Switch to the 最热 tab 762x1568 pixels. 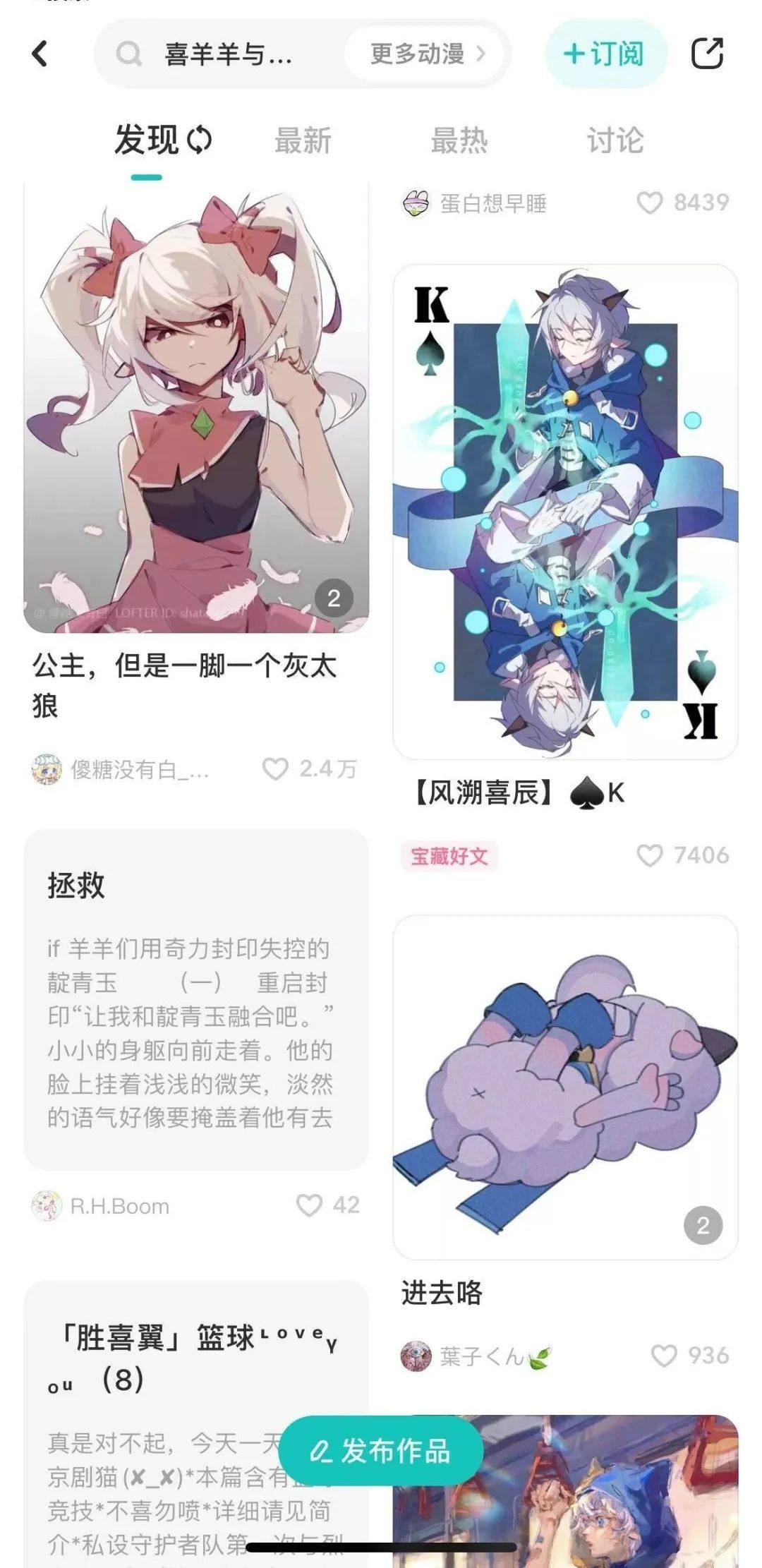[459, 141]
